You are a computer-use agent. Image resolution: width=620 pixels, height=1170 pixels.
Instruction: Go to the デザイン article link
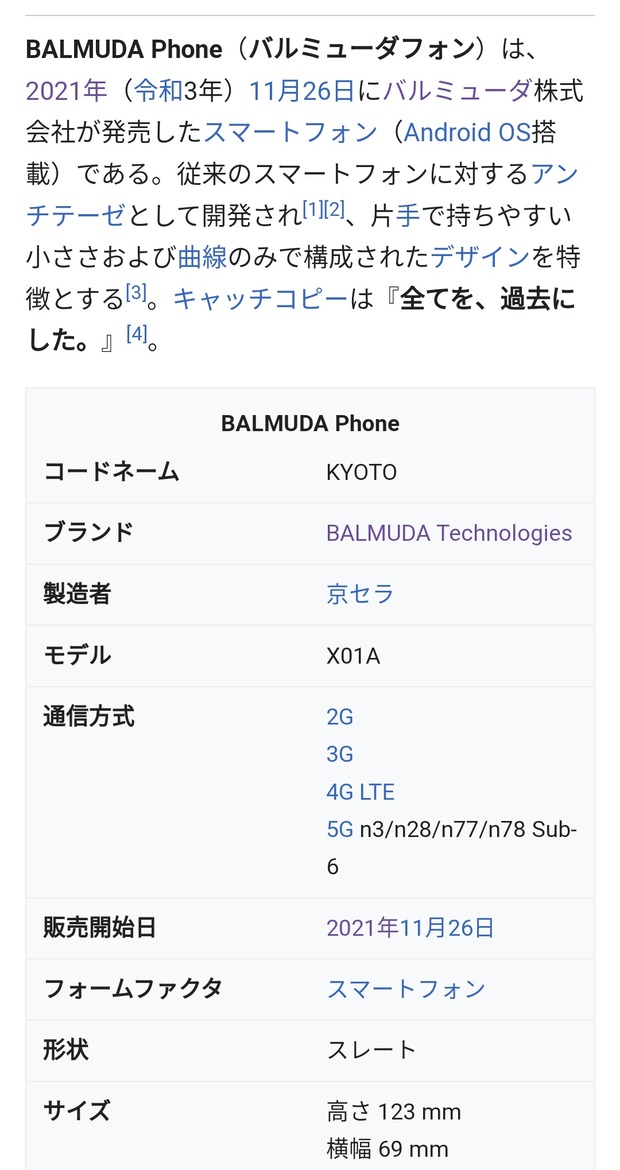[480, 257]
